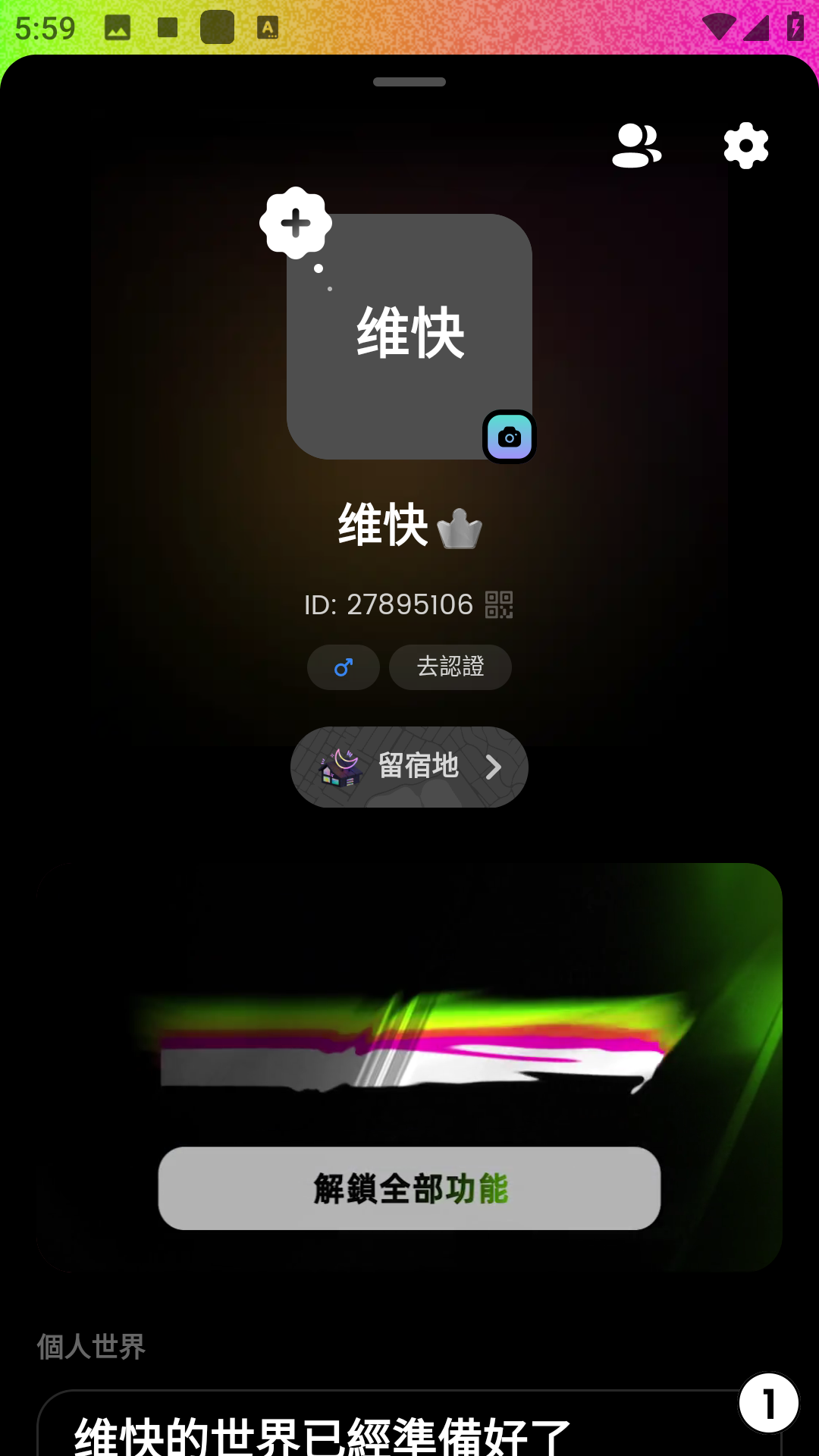Open the 留宿地 button
This screenshot has width=819, height=1456.
click(x=409, y=767)
